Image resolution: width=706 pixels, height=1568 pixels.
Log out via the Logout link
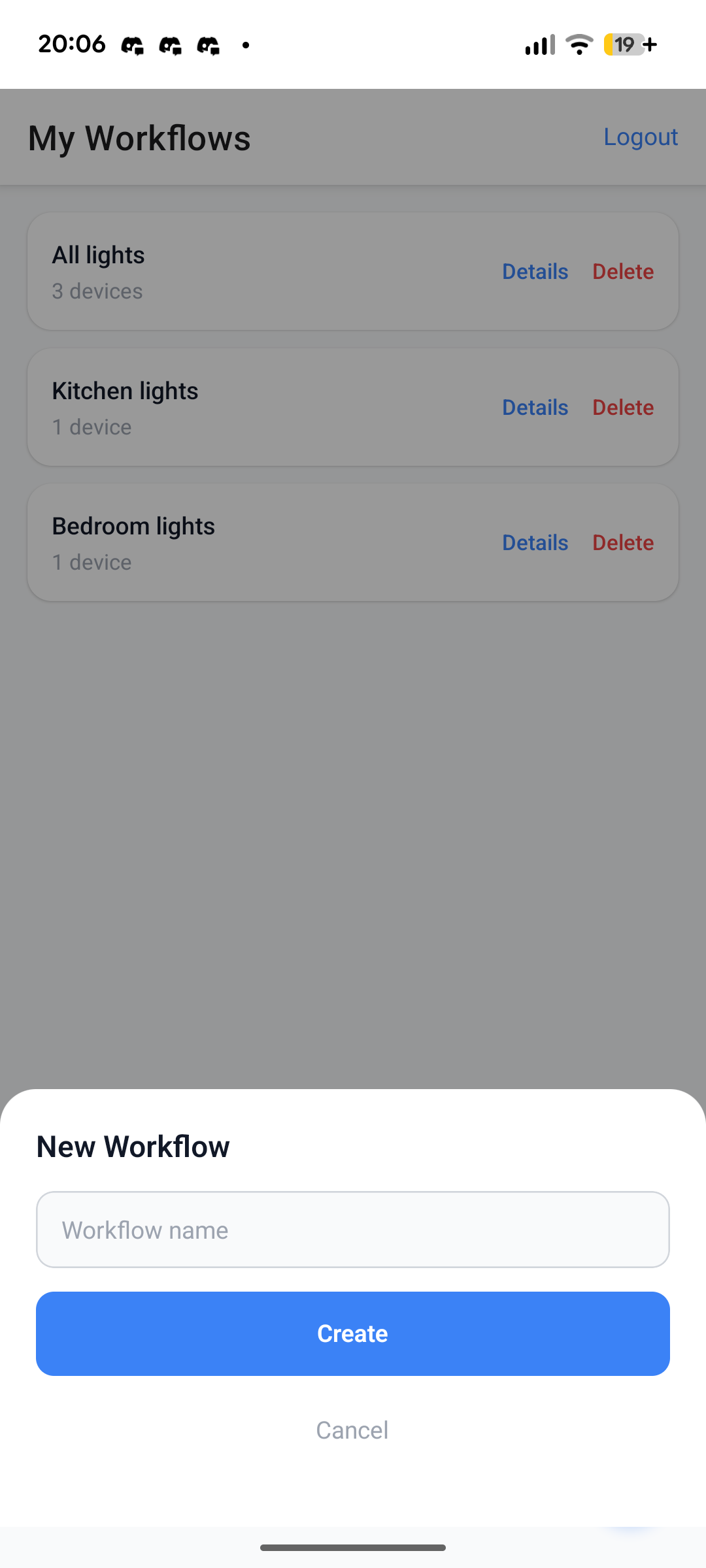coord(640,137)
